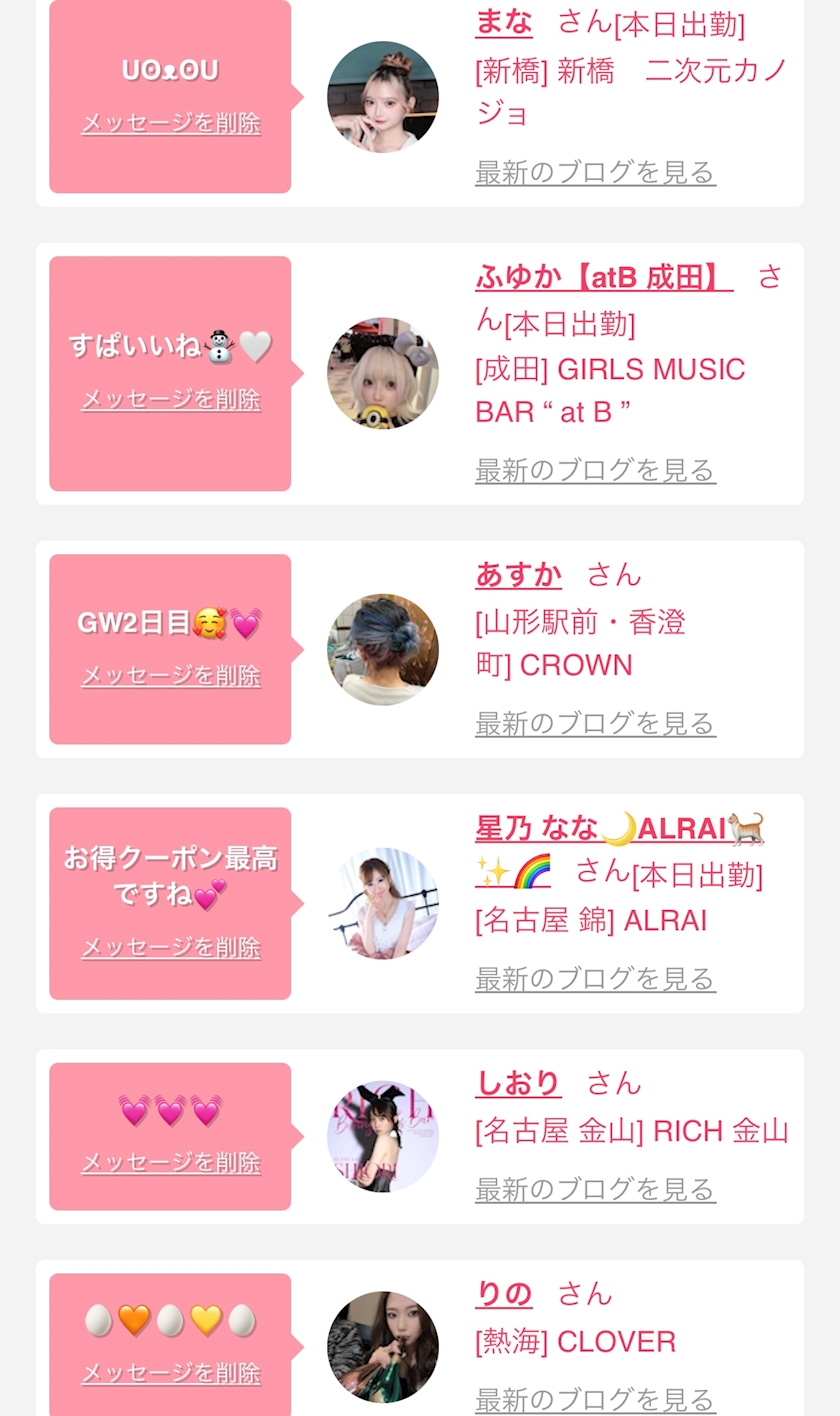Open ふゆか【atB 成田】 profile link
This screenshot has height=1416, width=840.
click(x=604, y=277)
